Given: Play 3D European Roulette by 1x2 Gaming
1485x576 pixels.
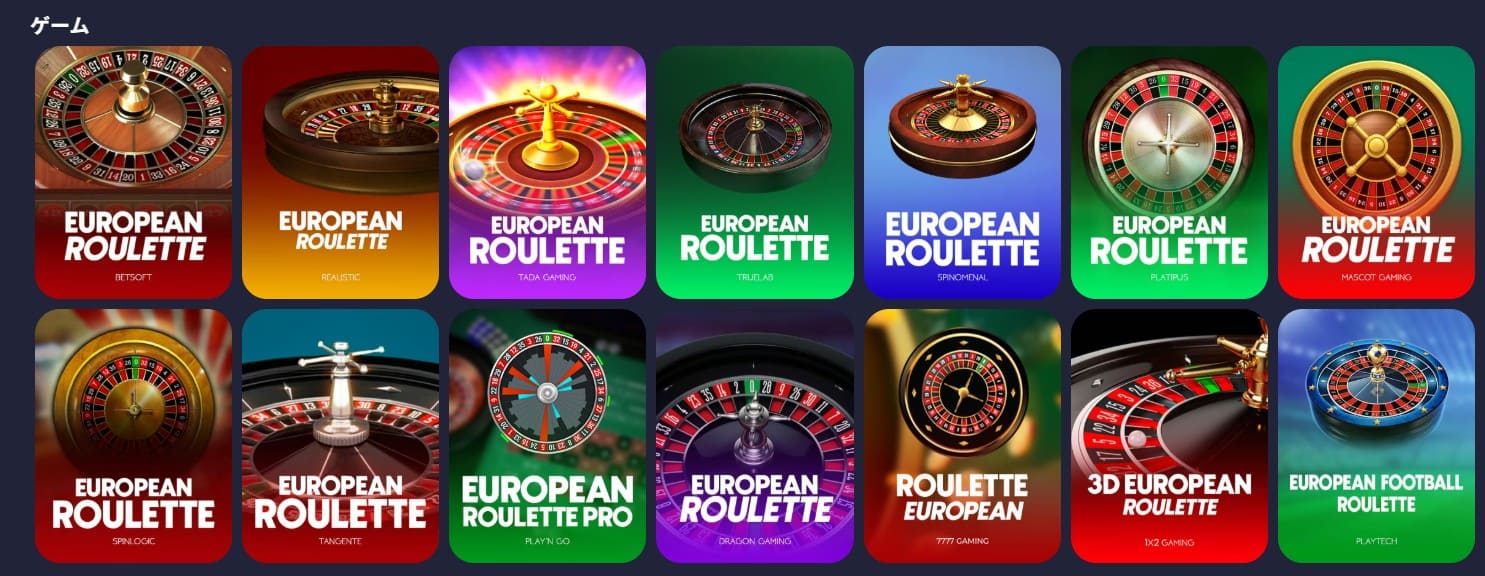Looking at the screenshot, I should [1169, 435].
